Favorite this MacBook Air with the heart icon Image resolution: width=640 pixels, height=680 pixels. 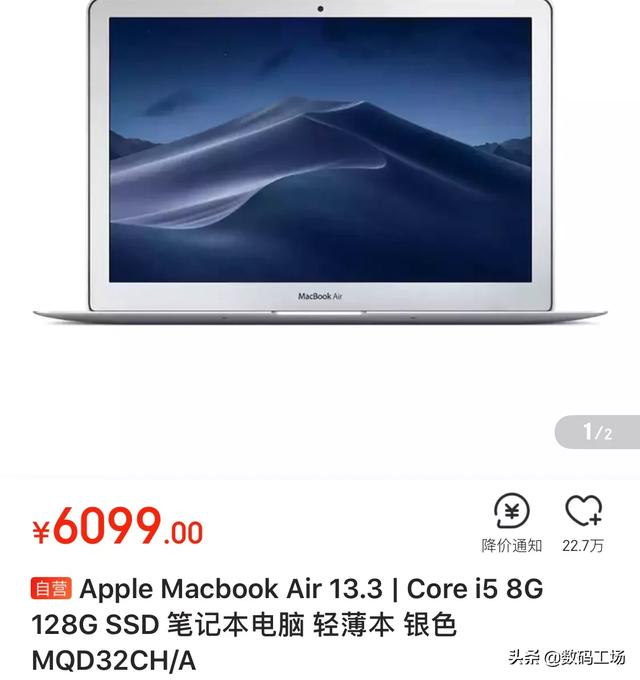[x=582, y=521]
